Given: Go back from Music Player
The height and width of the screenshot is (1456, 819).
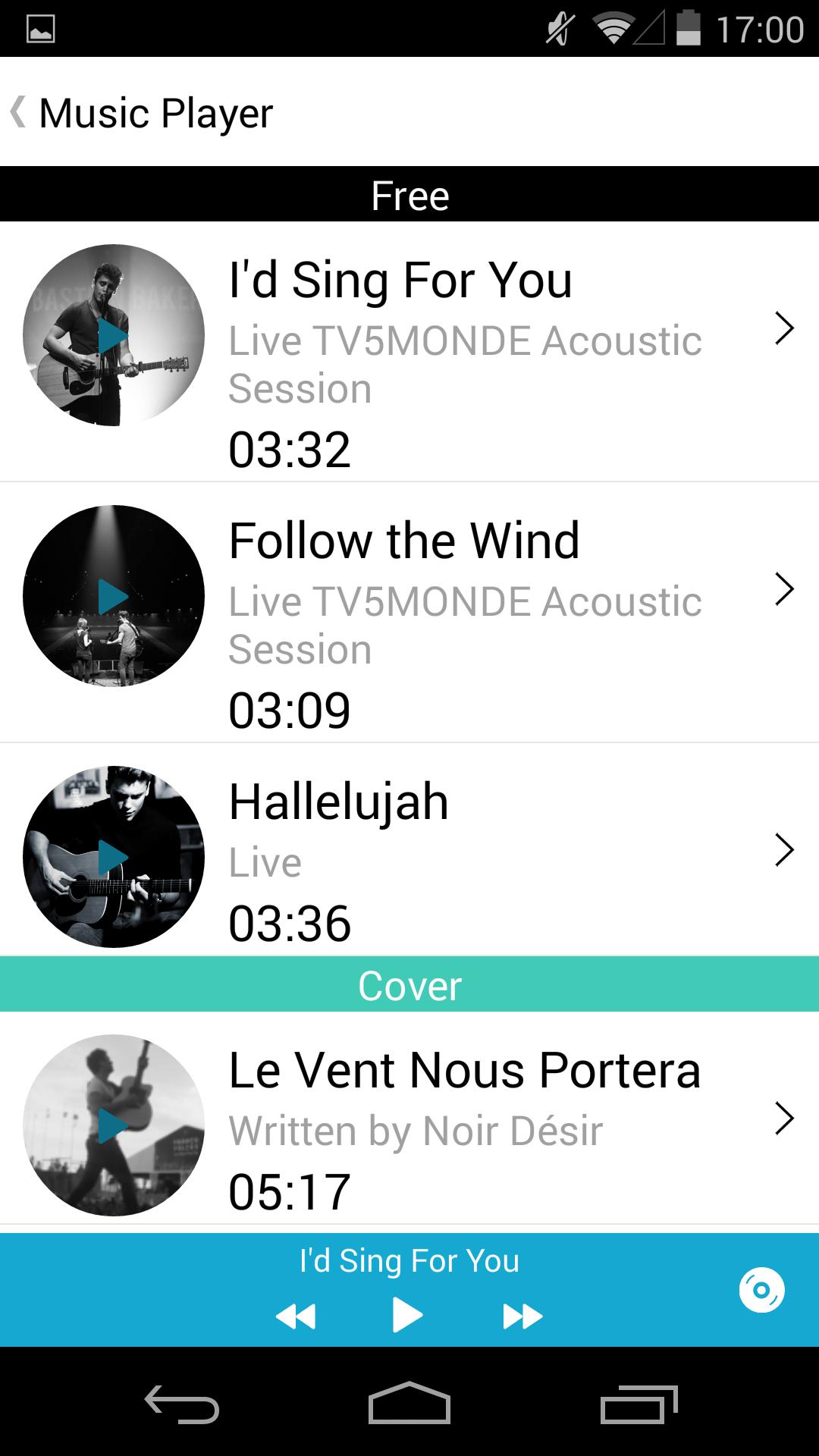Looking at the screenshot, I should 18,112.
